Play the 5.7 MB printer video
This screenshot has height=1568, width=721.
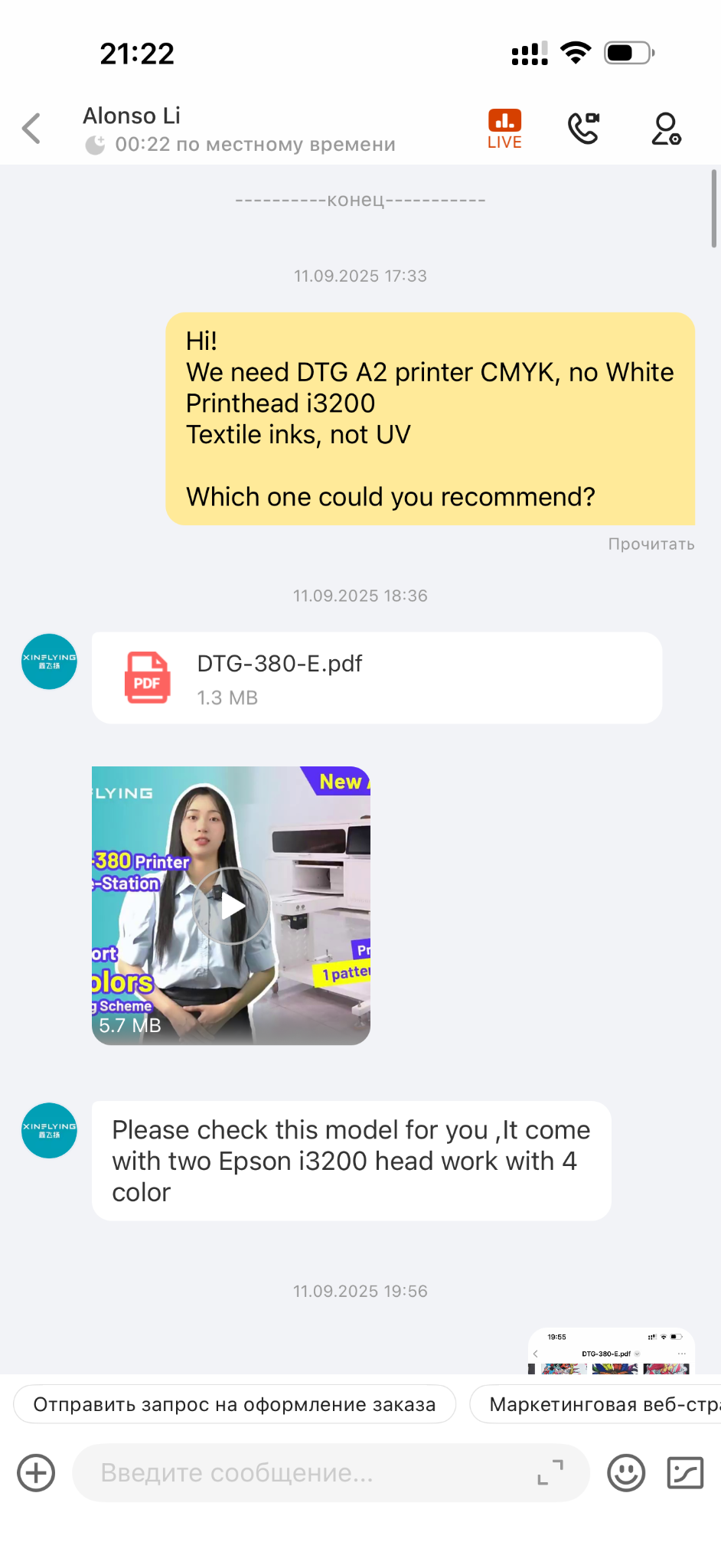click(231, 906)
